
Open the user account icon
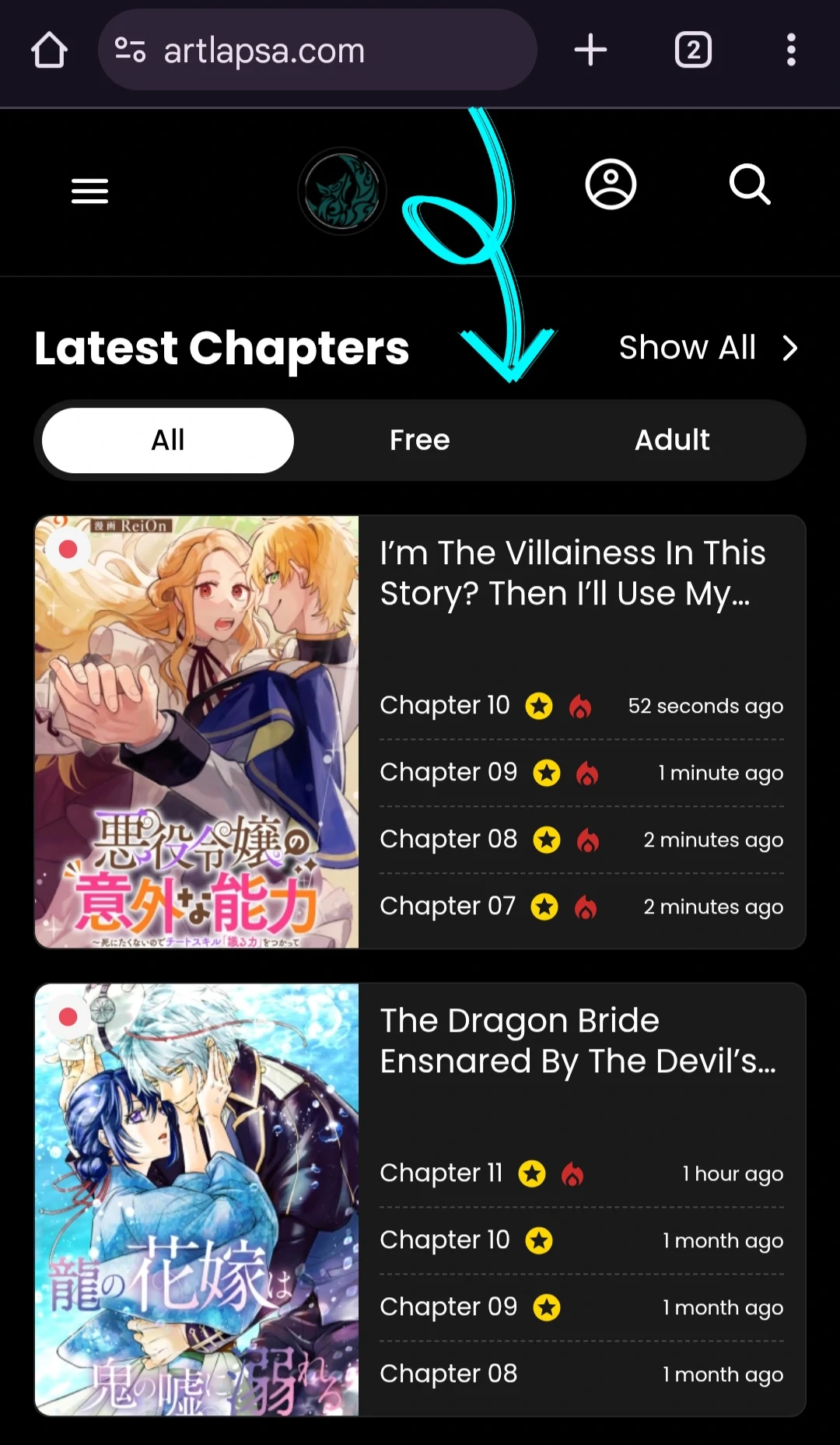coord(611,184)
